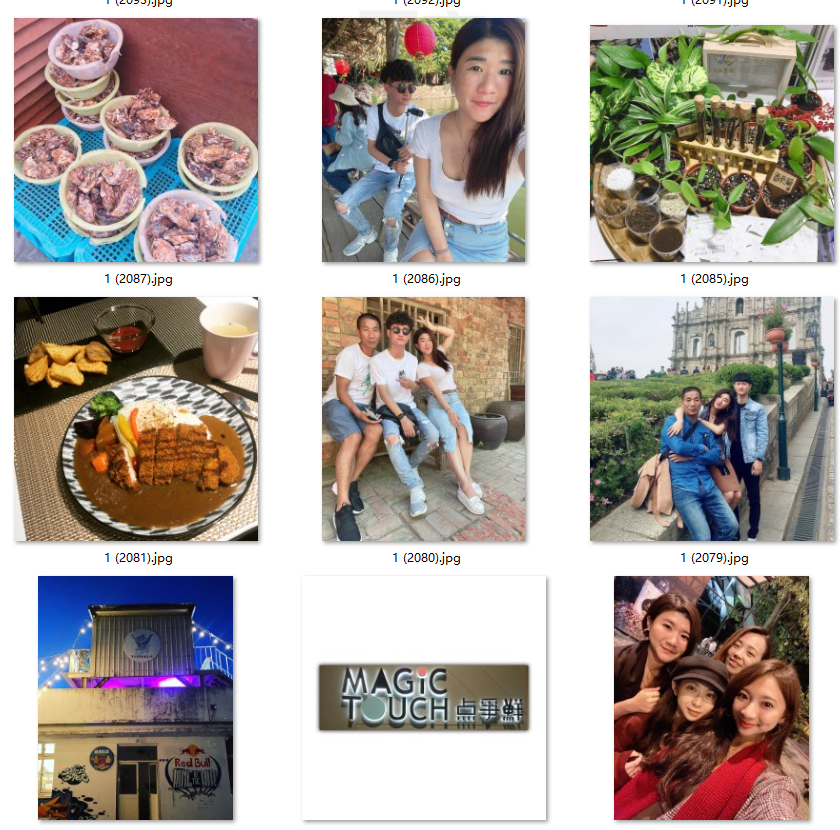Open the potted plants photo 1 (2085).jpg

click(712, 143)
